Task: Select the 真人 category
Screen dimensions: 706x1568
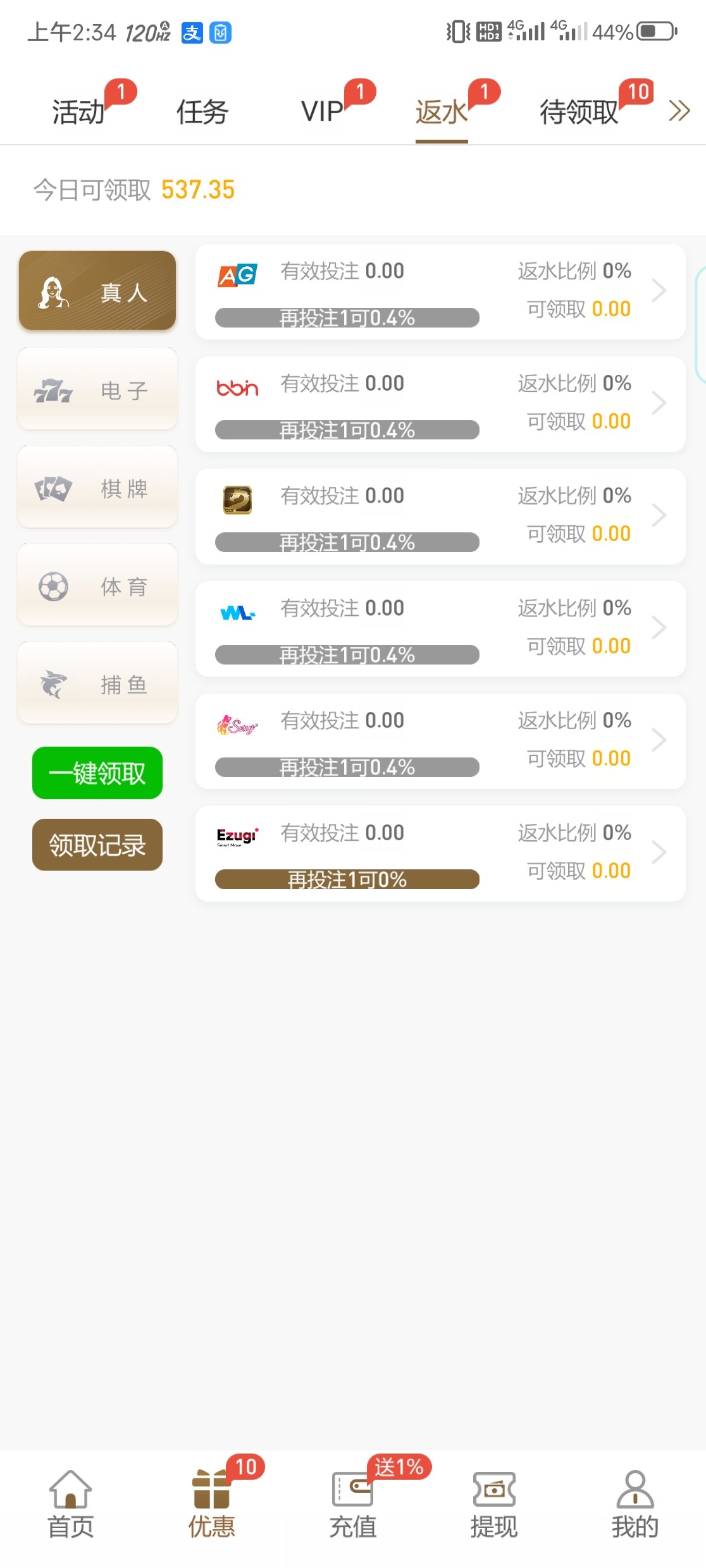Action: click(97, 291)
